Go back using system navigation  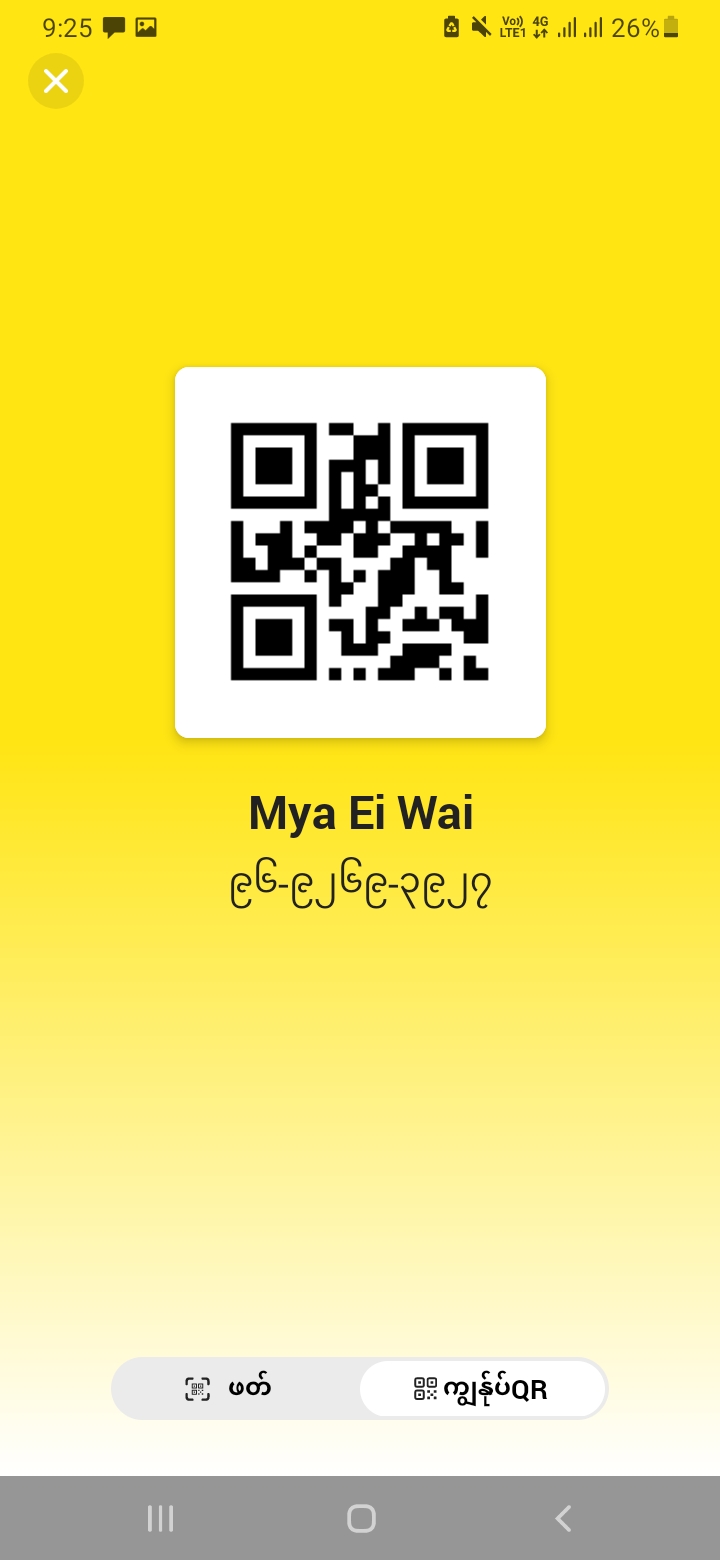[563, 1518]
